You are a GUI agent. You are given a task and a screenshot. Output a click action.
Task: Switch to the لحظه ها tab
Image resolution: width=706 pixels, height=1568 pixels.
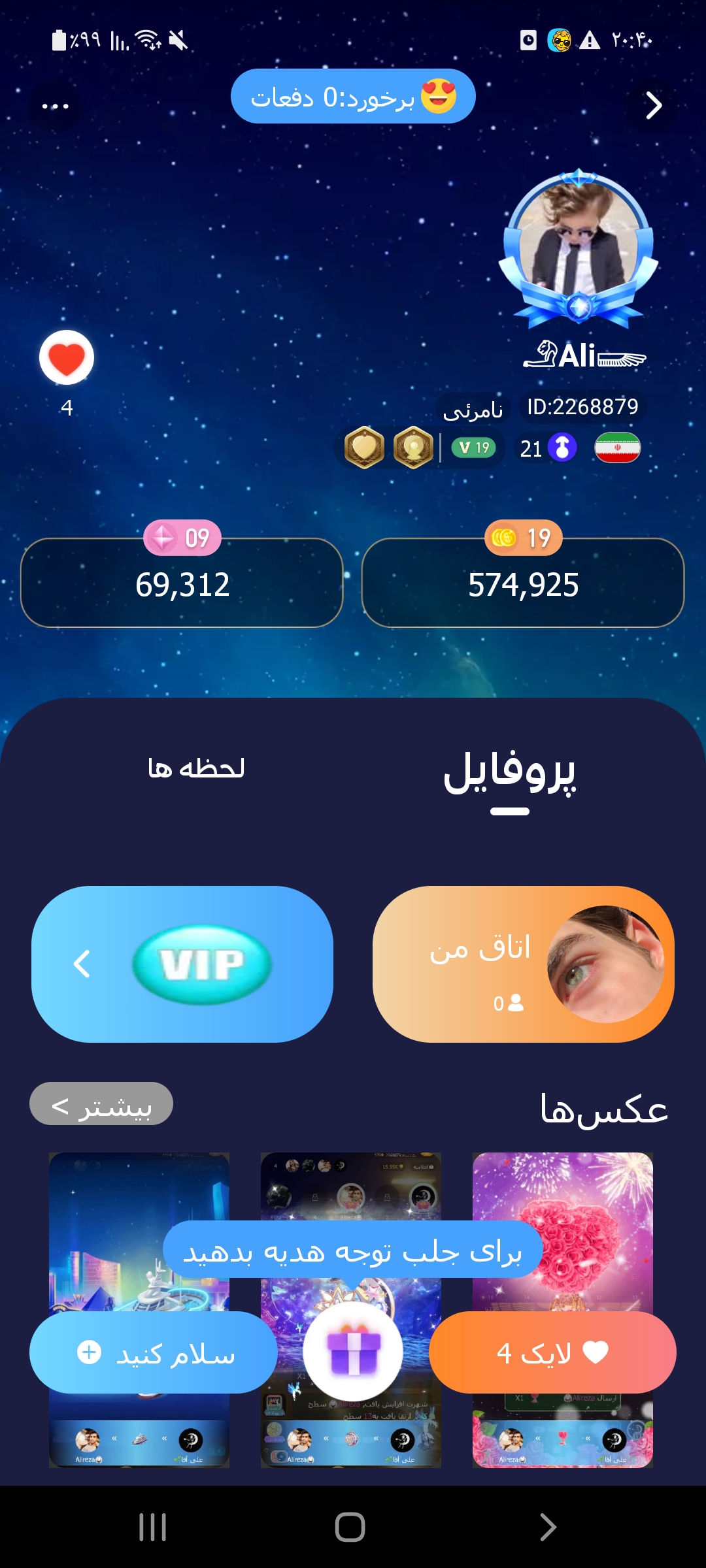coord(196,768)
